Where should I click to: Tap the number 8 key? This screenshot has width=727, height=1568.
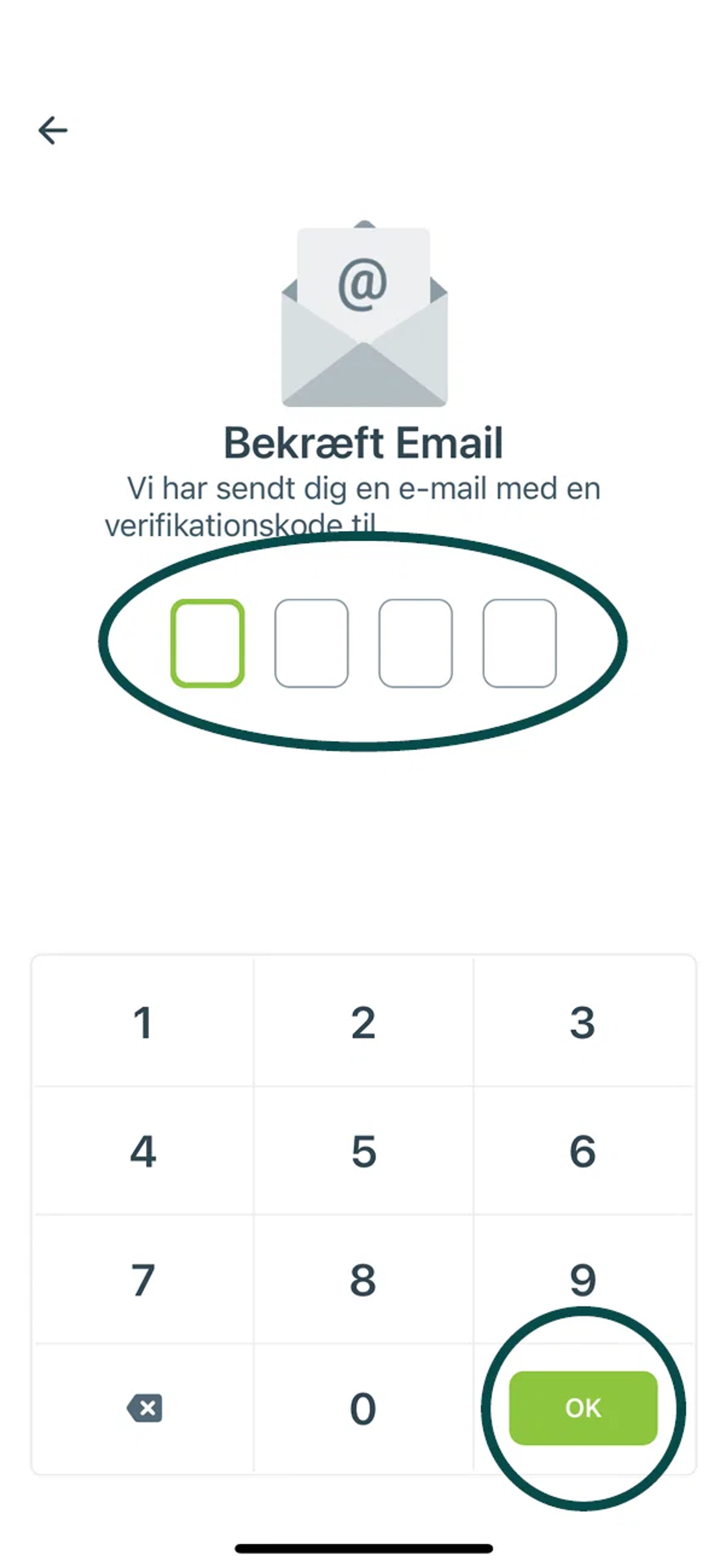coord(363,1280)
